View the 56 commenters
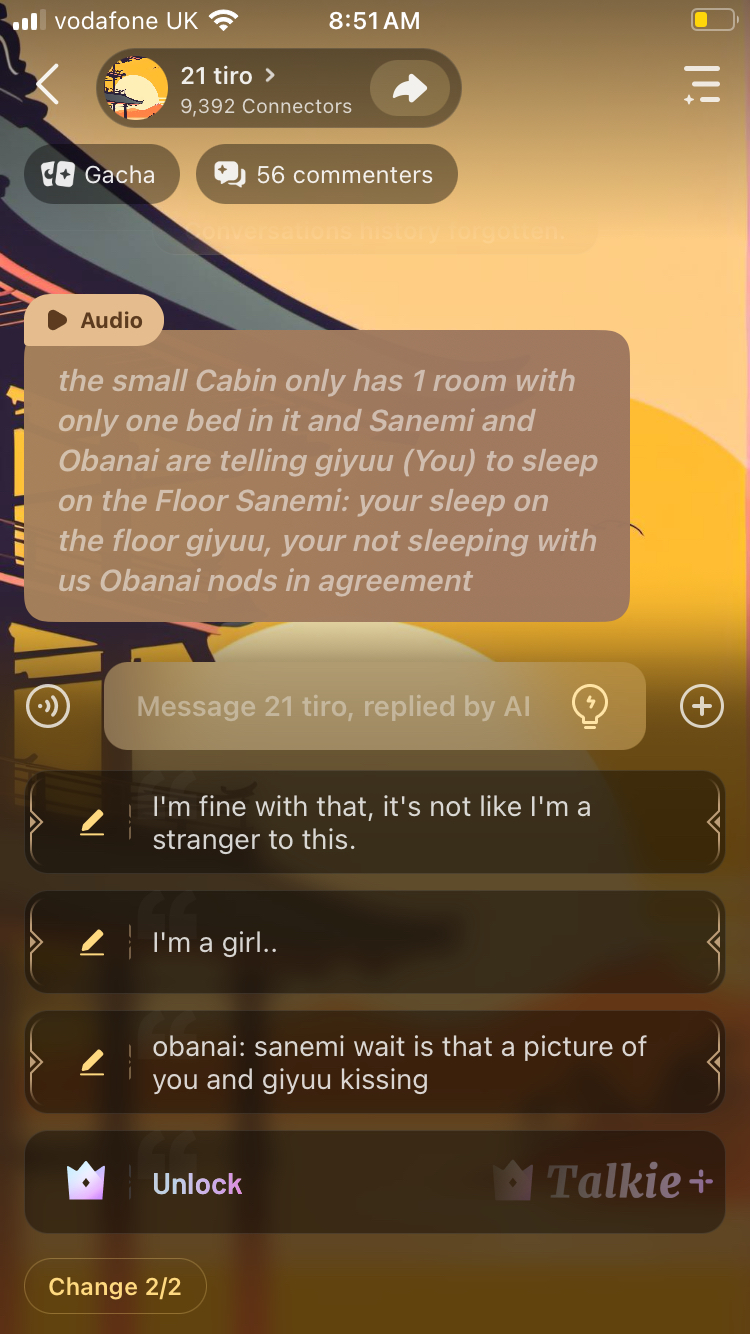This screenshot has height=1334, width=750. click(x=326, y=175)
